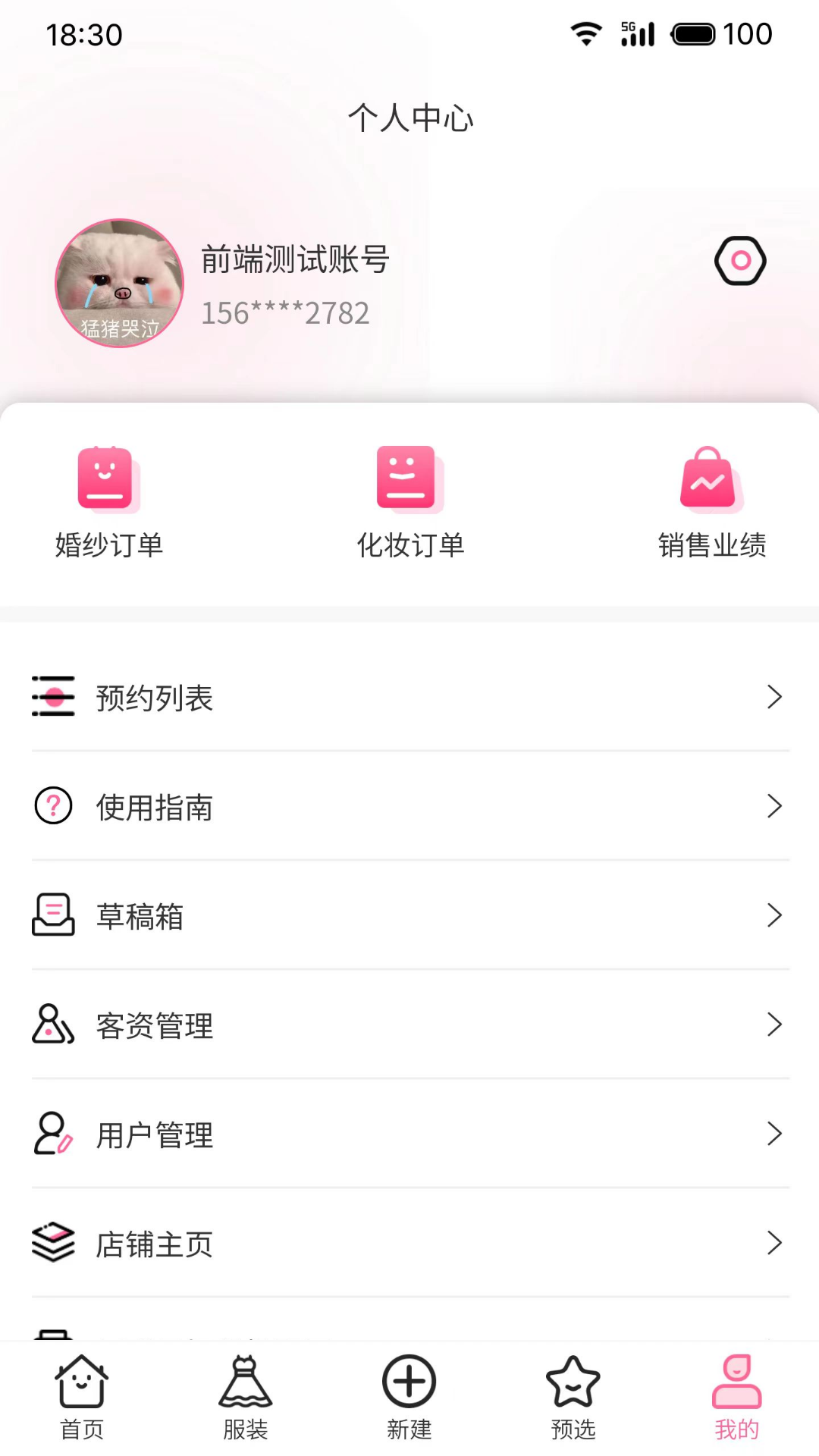Click the 草稿箱 inbox icon
The height and width of the screenshot is (1456, 819).
click(51, 915)
